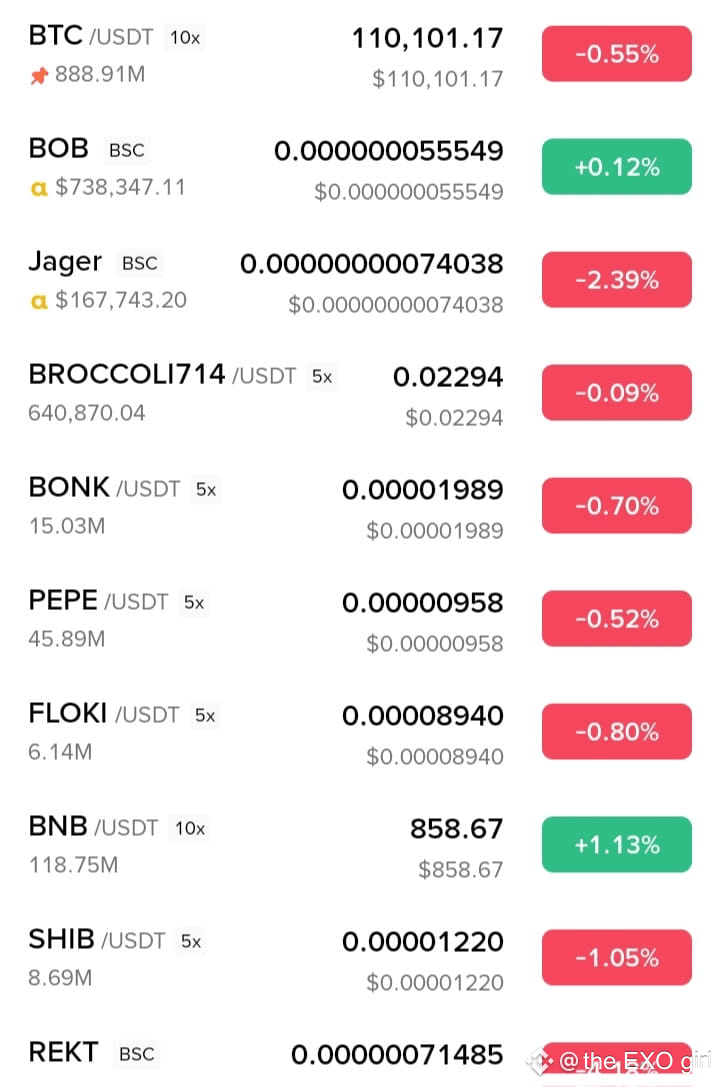Viewport: 720px width, 1087px height.
Task: Open the BTC/USDT pair
Action: point(360,55)
